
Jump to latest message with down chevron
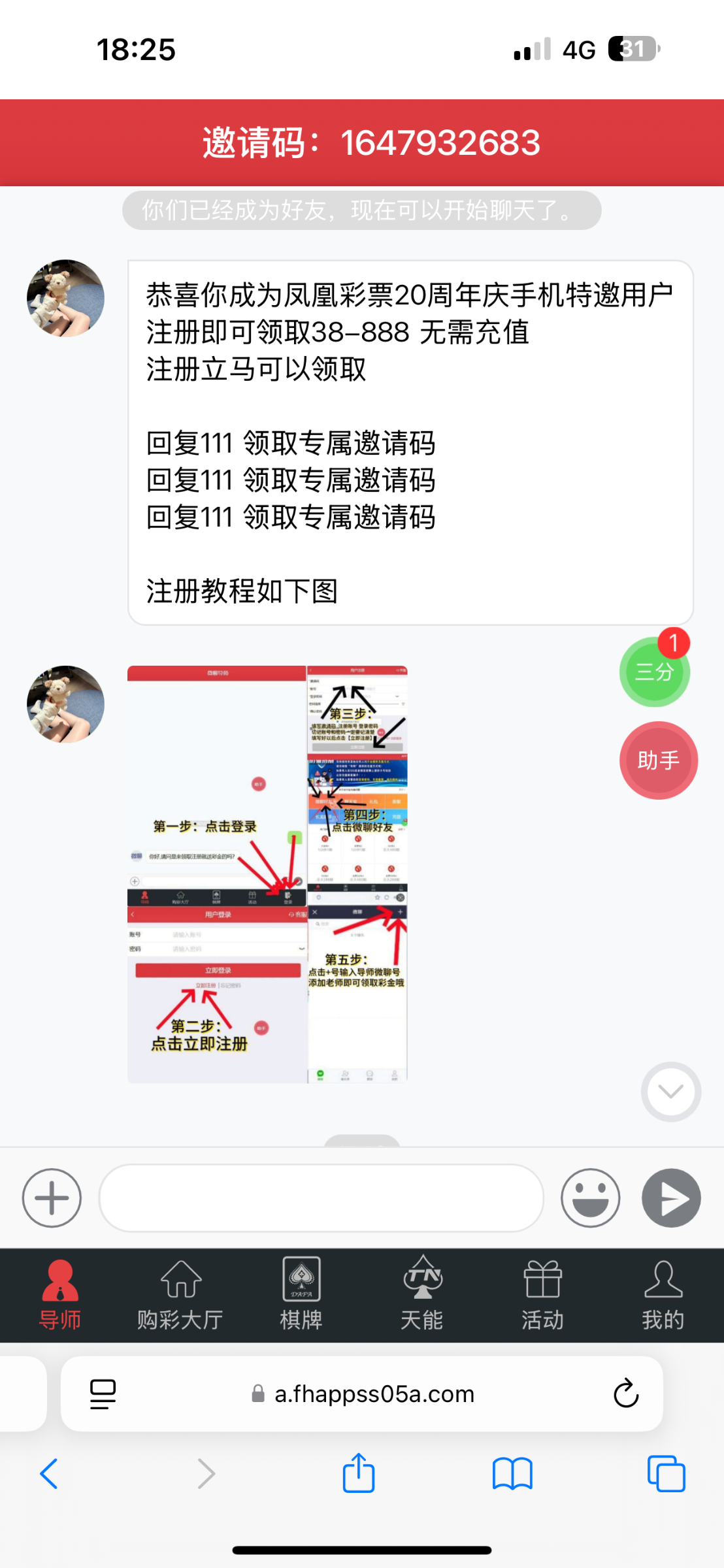[670, 1091]
